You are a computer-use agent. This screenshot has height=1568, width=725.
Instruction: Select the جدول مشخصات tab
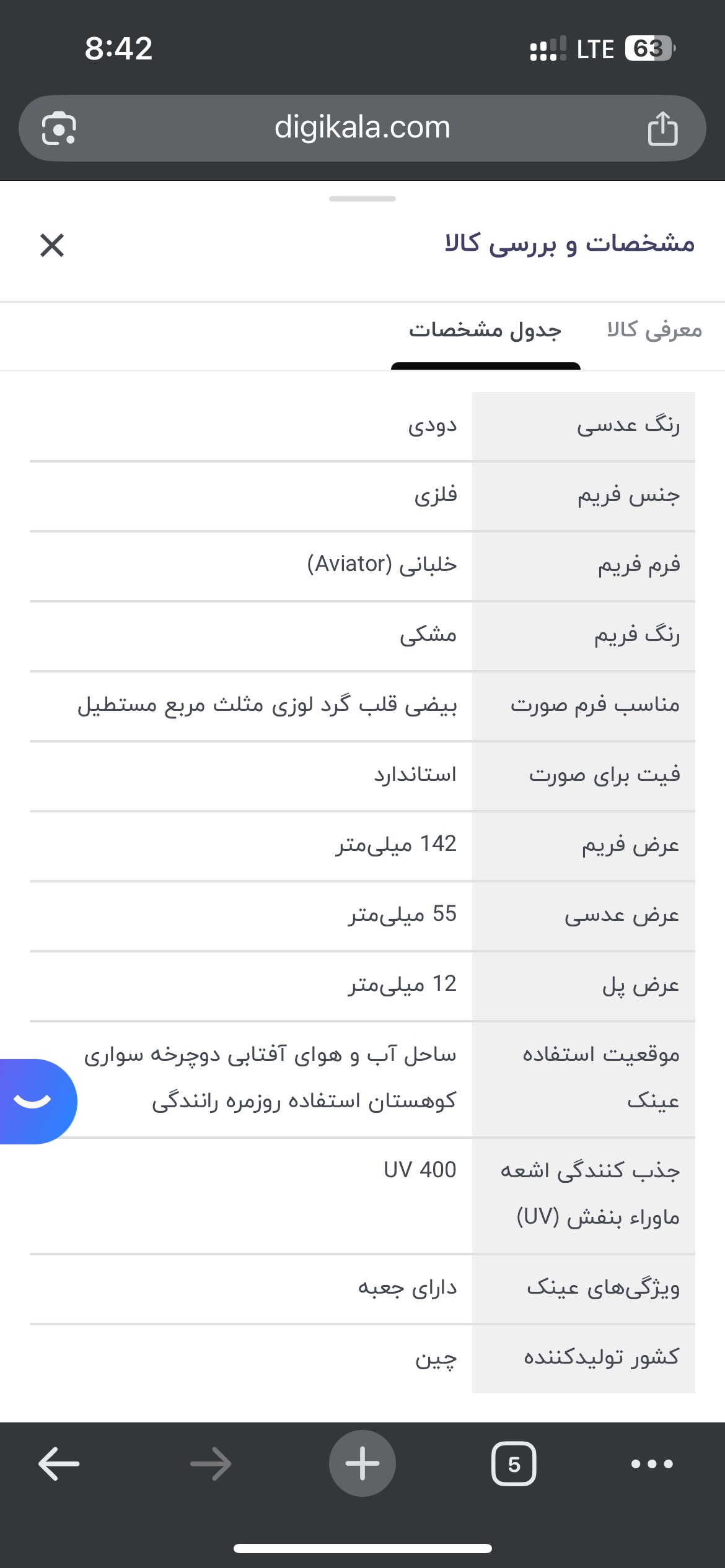(485, 330)
